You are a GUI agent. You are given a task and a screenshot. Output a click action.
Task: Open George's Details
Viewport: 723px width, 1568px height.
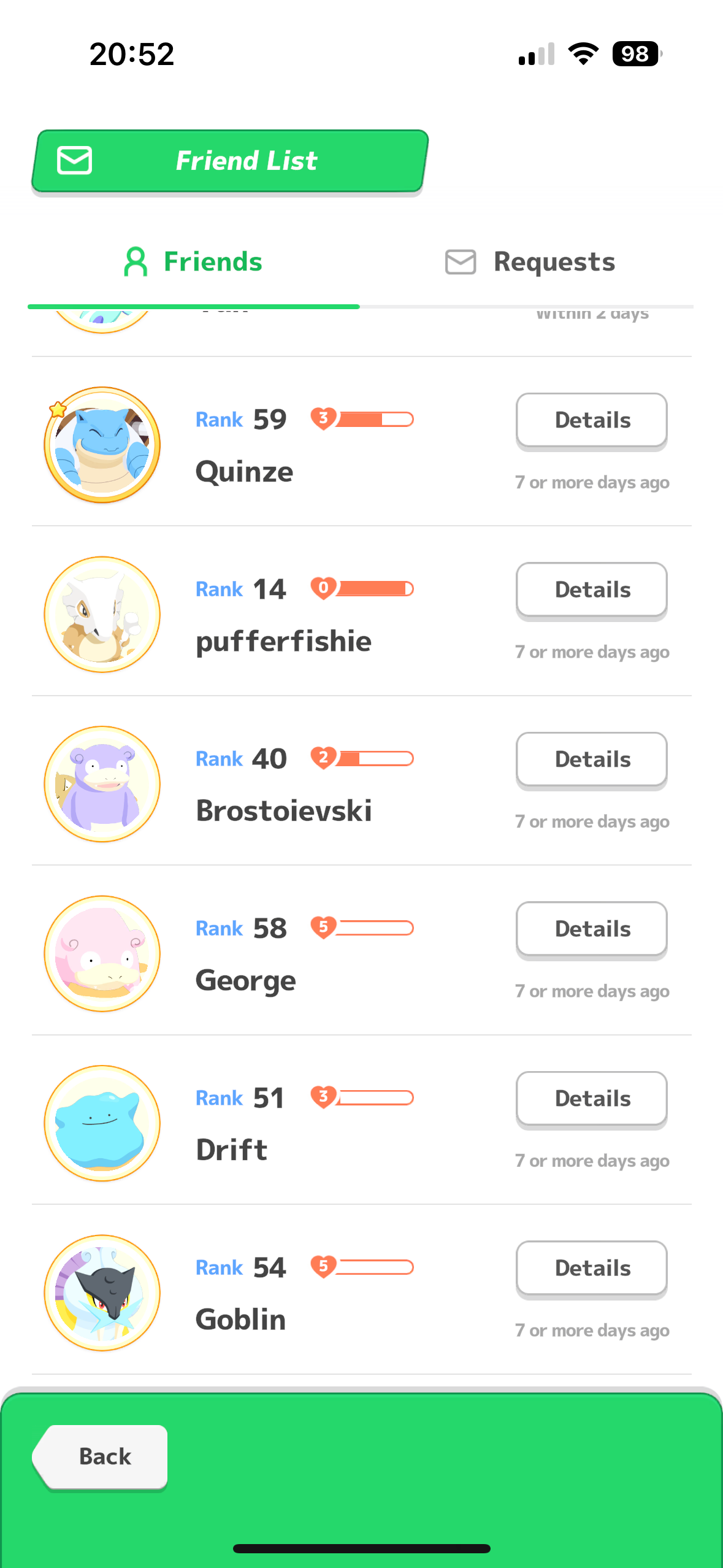pyautogui.click(x=591, y=929)
